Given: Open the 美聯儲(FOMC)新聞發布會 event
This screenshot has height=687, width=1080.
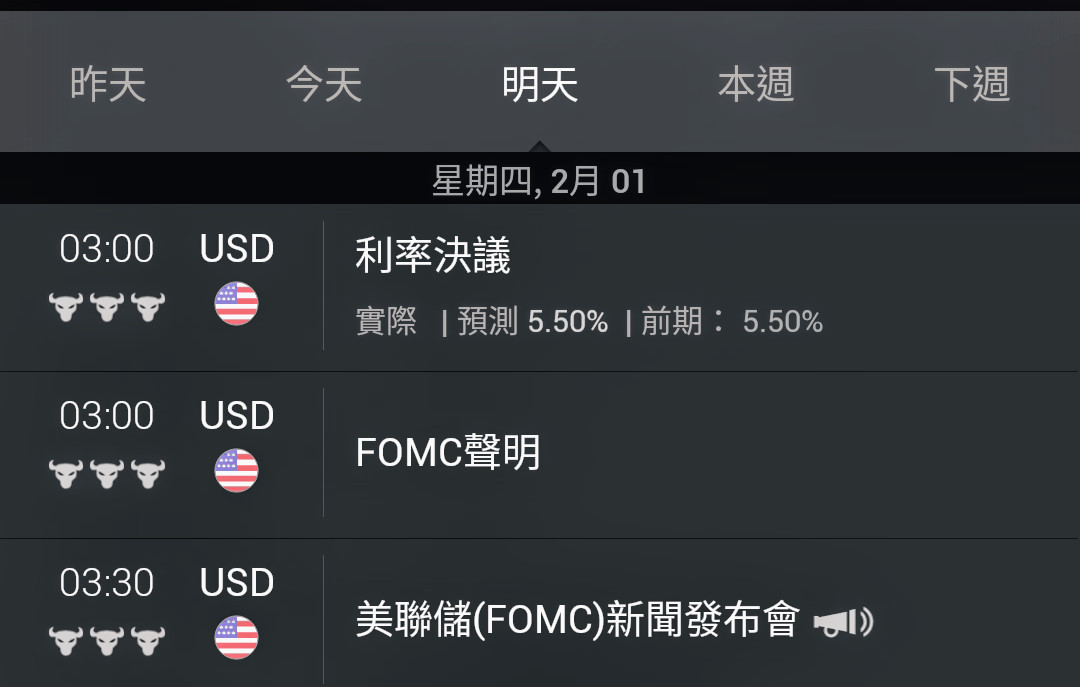Looking at the screenshot, I should 578,620.
